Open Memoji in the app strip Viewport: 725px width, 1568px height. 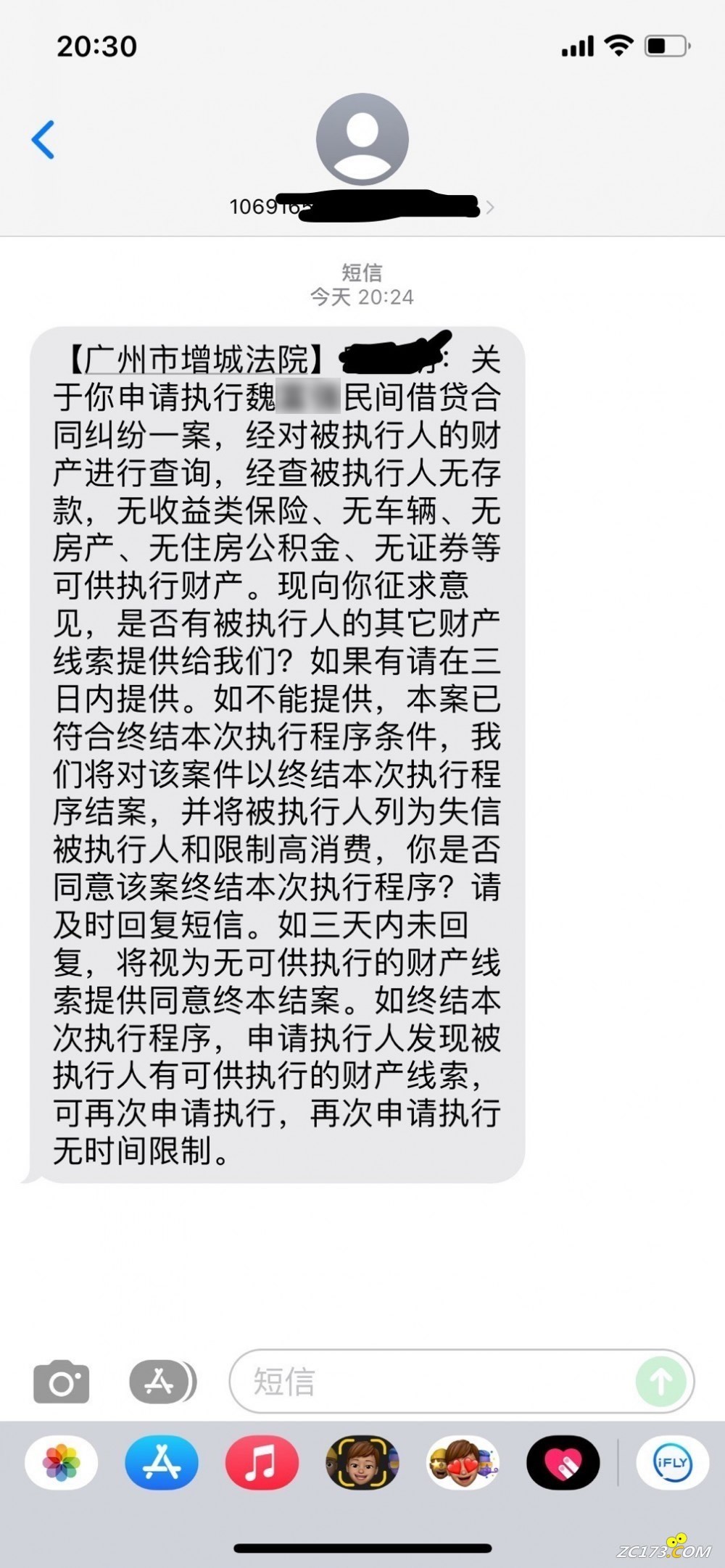click(x=362, y=1463)
